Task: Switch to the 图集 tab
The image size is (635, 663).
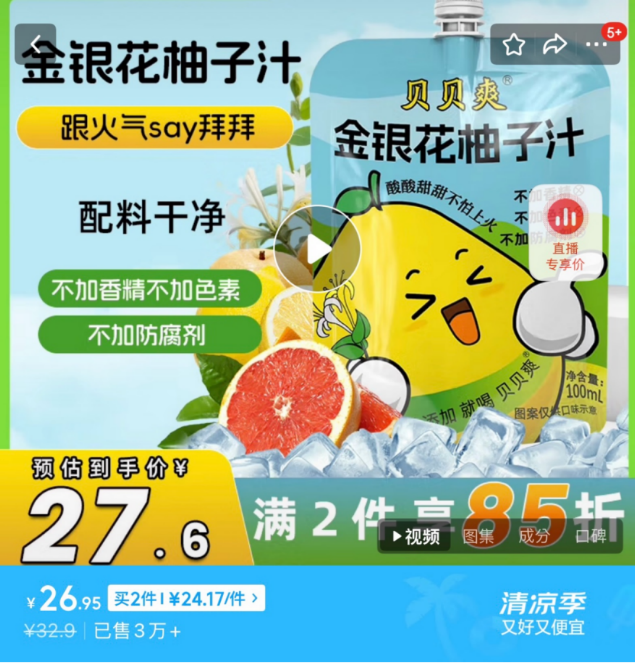Action: [x=478, y=536]
